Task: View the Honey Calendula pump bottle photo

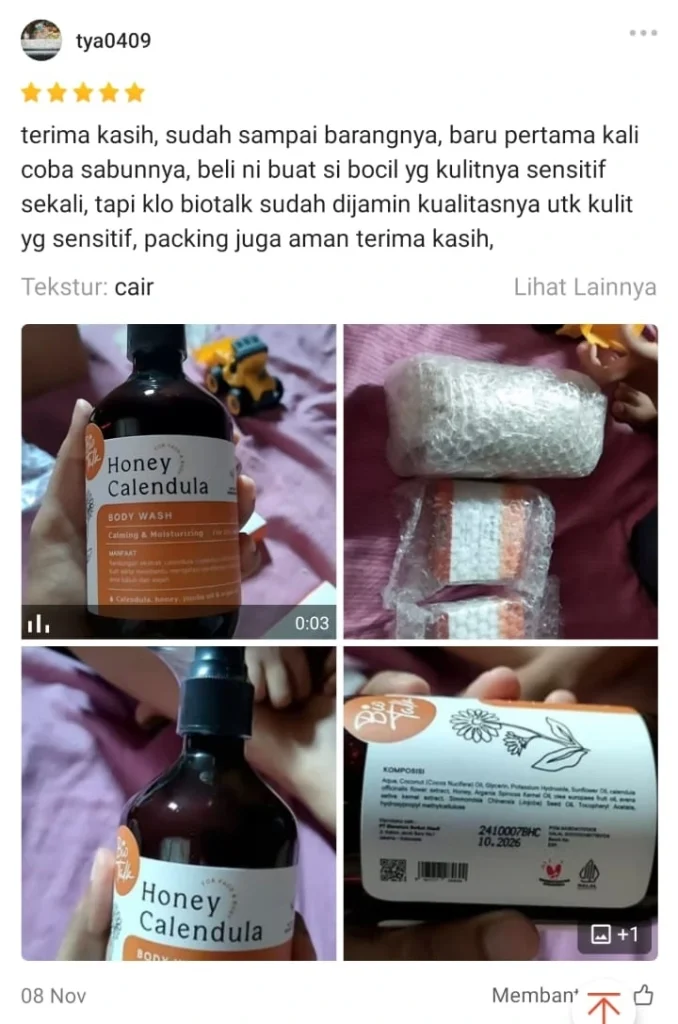Action: pyautogui.click(x=179, y=802)
